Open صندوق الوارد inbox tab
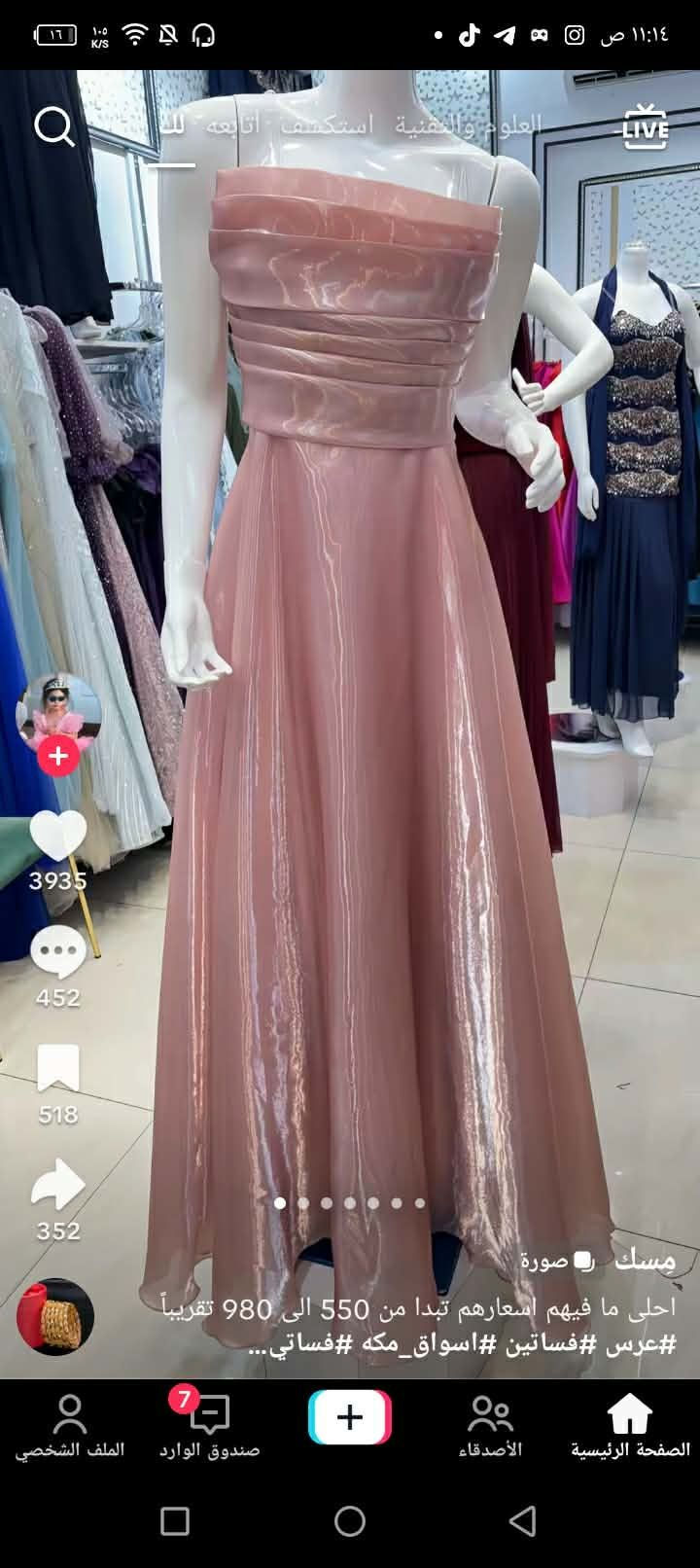Viewport: 700px width, 1568px height. point(210,1425)
